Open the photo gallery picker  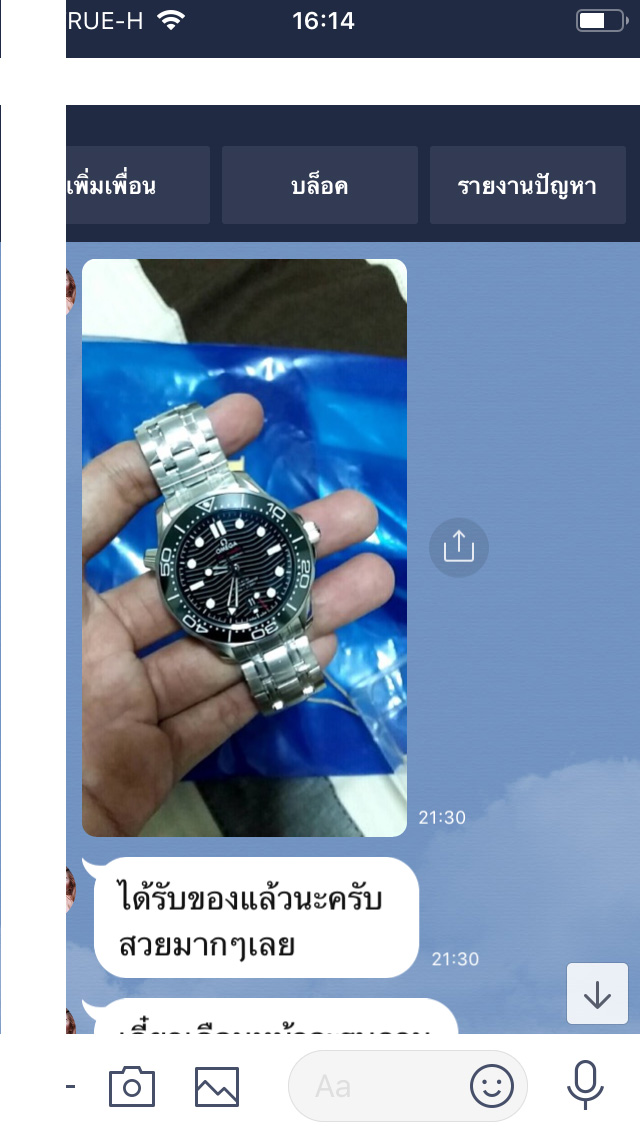point(217,1086)
